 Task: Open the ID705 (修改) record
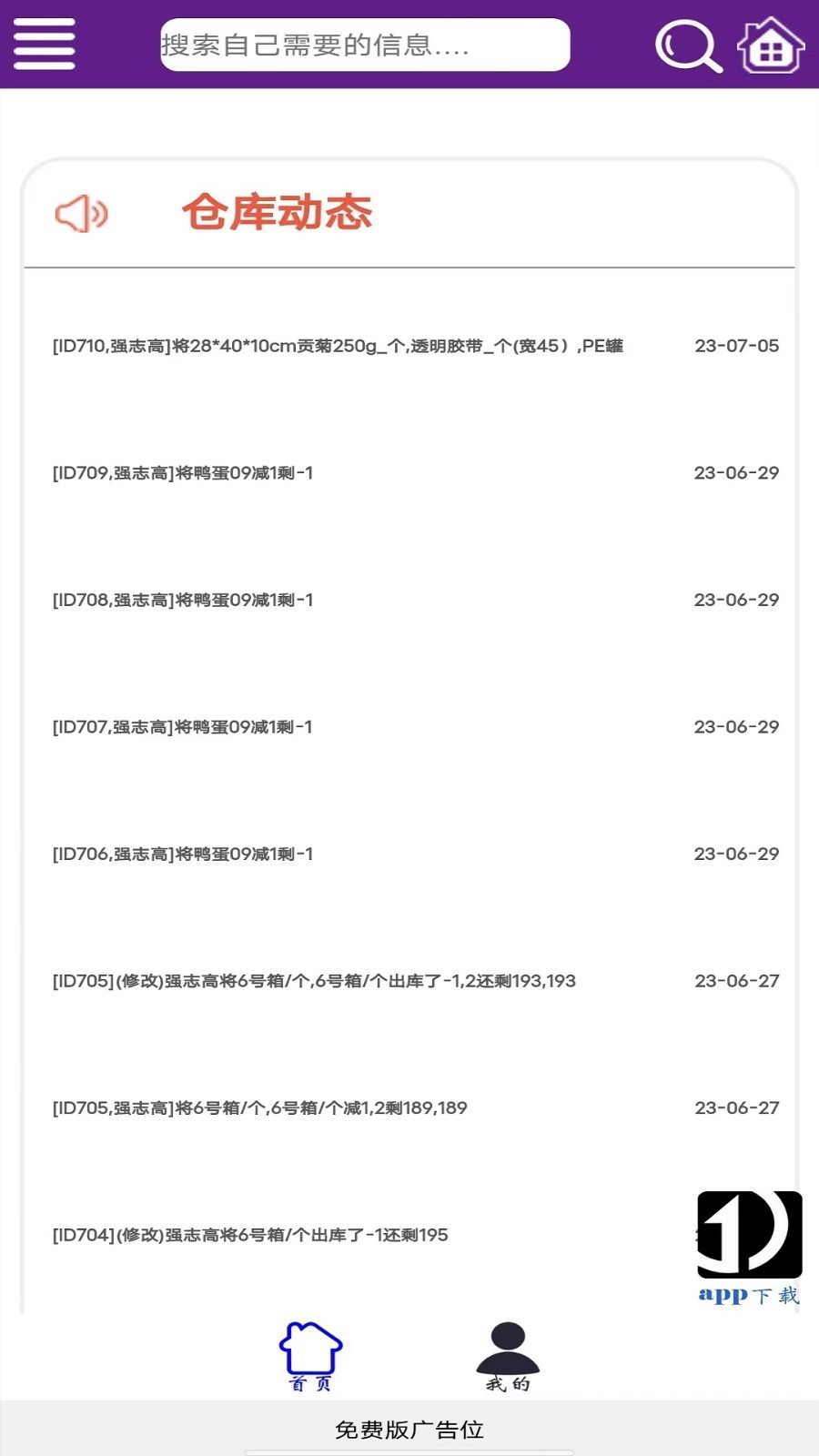(x=314, y=981)
